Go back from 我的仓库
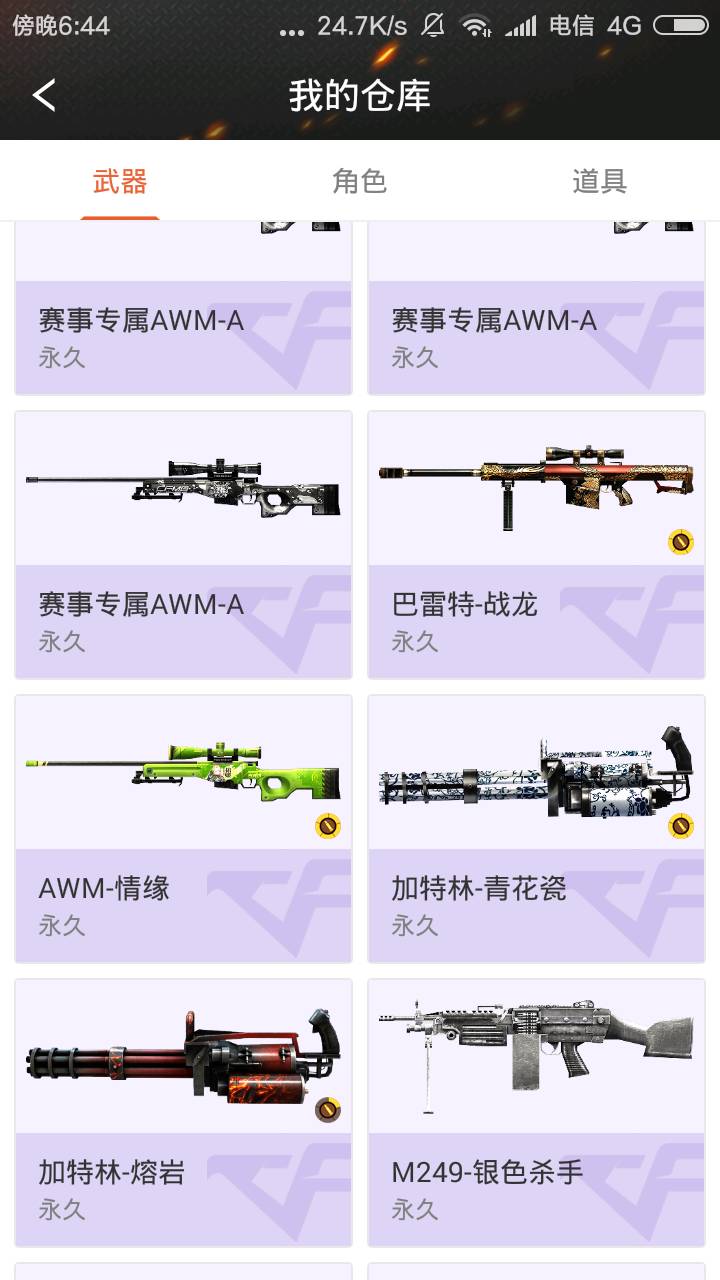The width and height of the screenshot is (720, 1280). pos(45,96)
